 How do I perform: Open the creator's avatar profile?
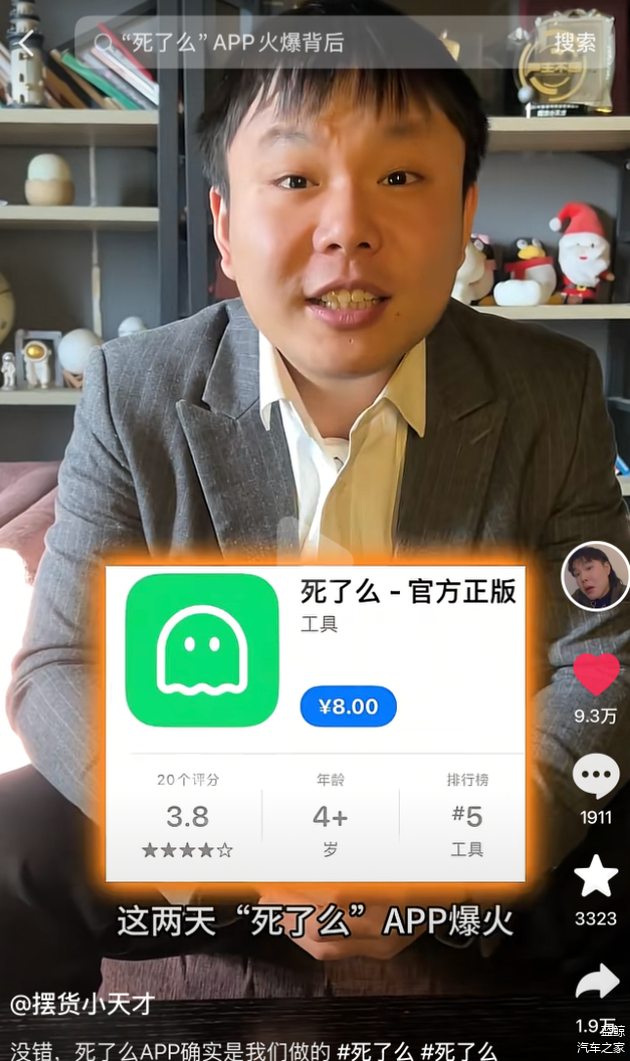click(x=596, y=577)
